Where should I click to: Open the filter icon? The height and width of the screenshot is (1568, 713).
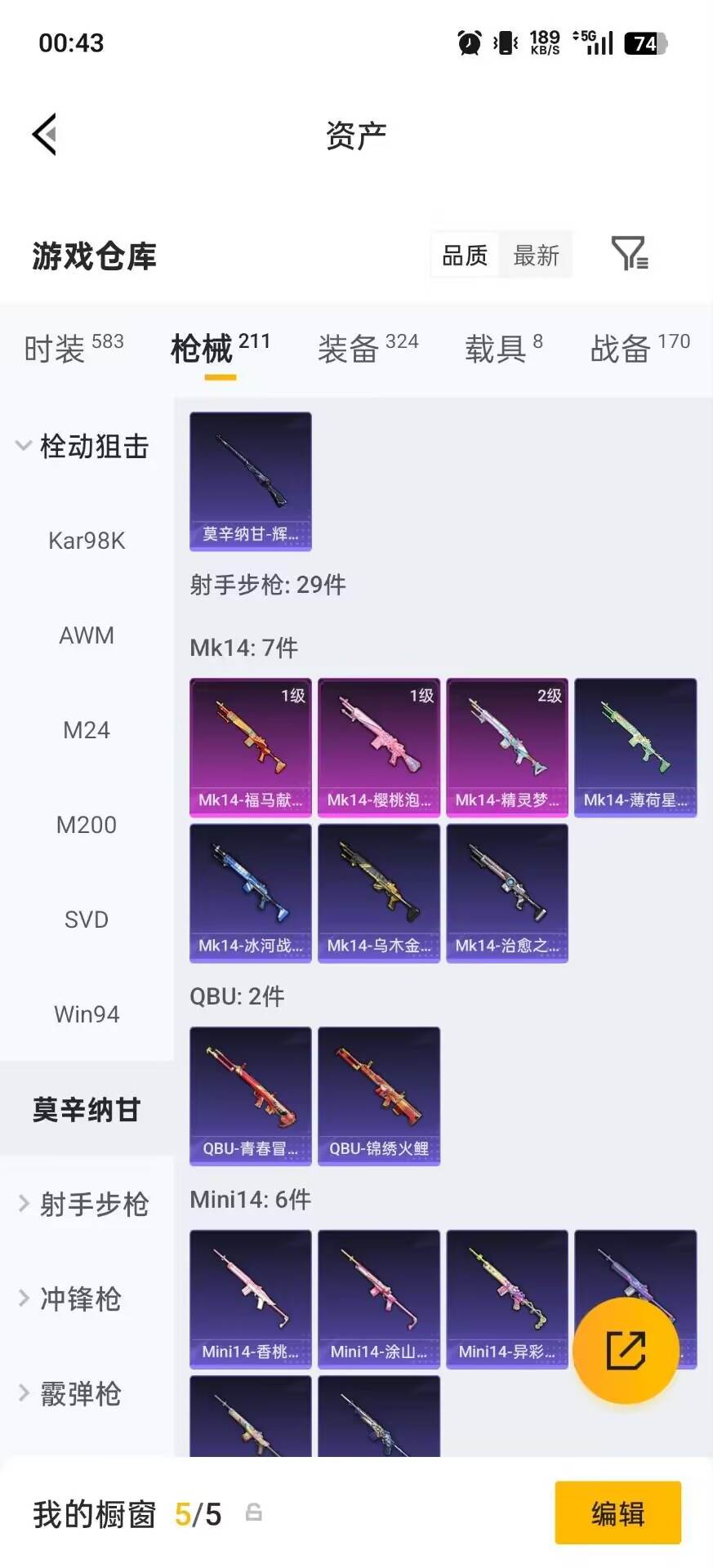tap(629, 254)
